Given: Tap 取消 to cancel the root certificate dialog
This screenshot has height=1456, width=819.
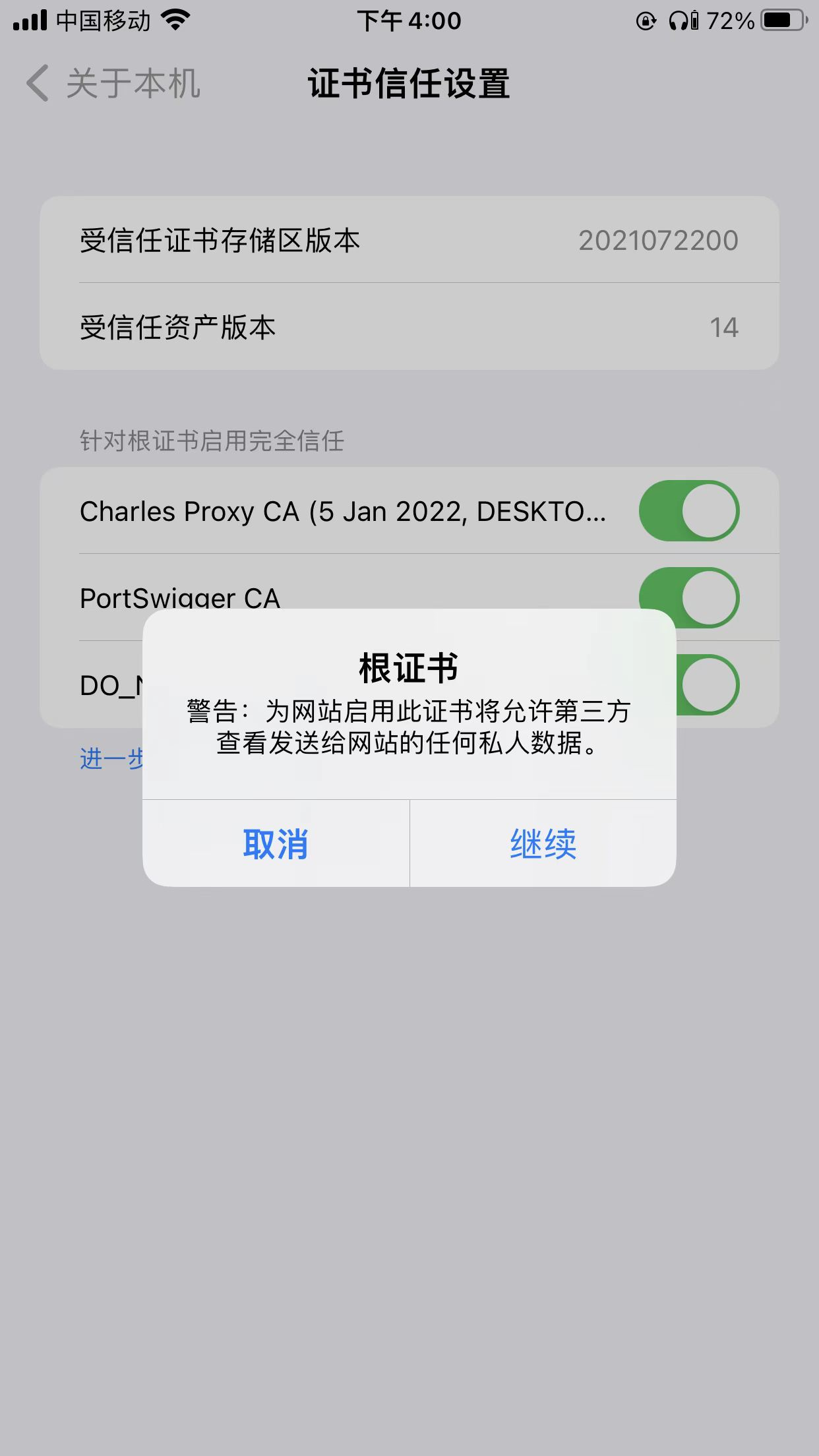Looking at the screenshot, I should [x=276, y=843].
